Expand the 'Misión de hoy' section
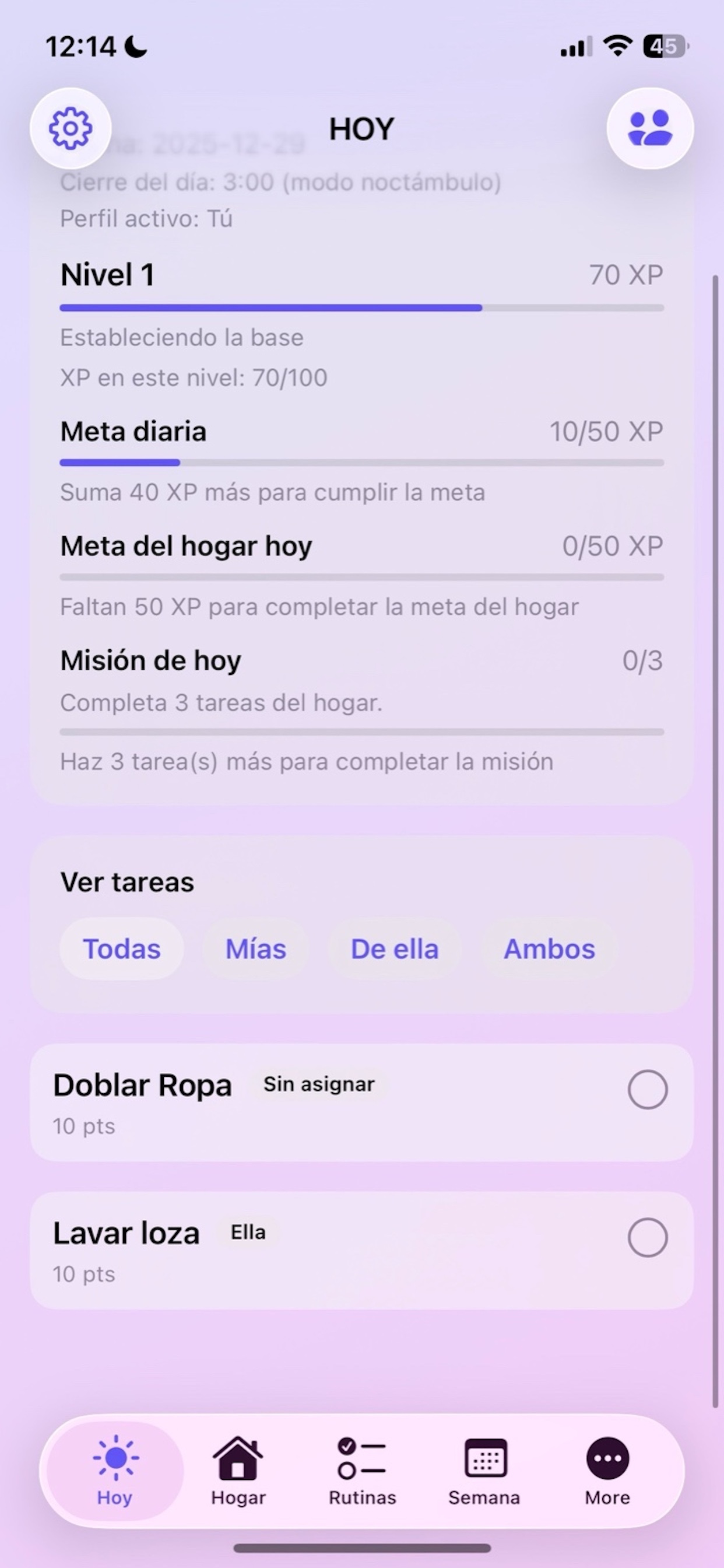 point(151,659)
